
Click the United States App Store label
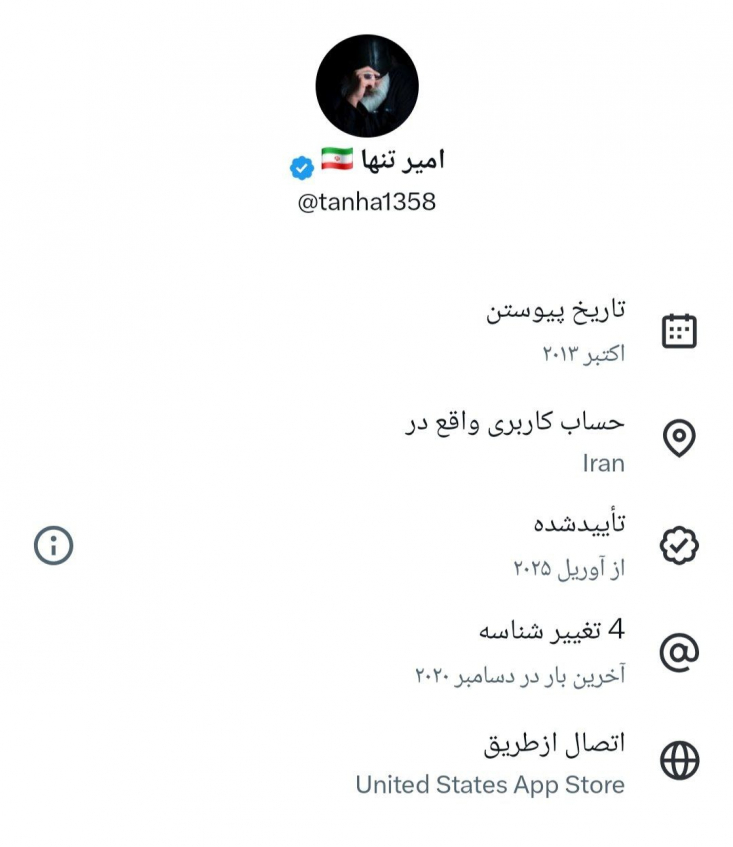[x=488, y=785]
